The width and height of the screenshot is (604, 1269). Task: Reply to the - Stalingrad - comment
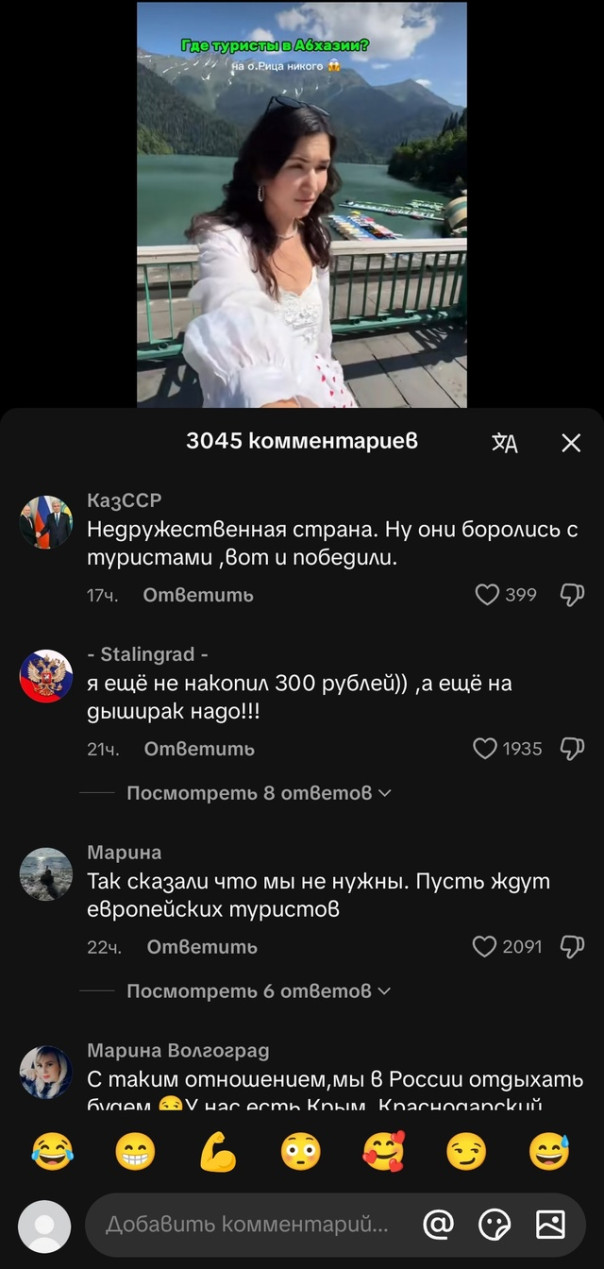199,748
